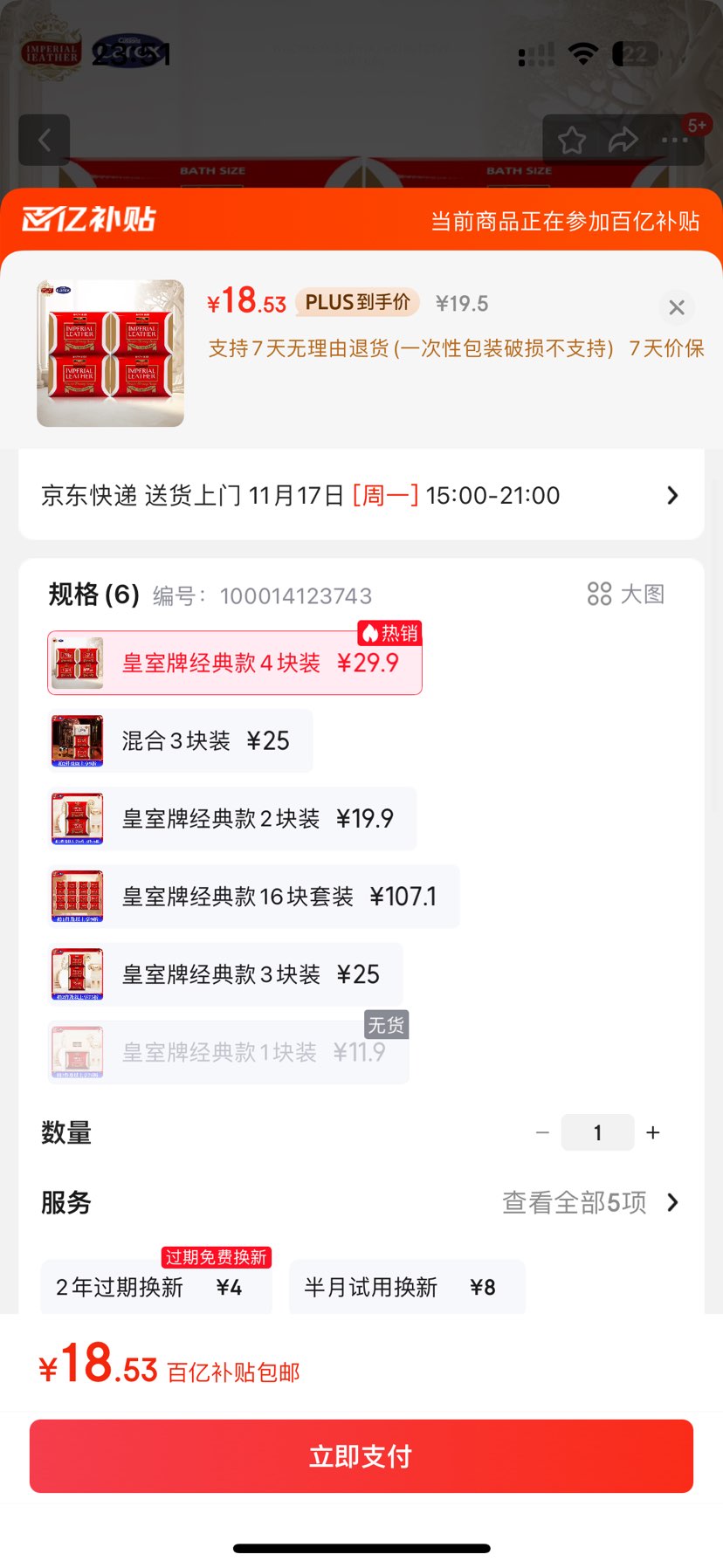The height and width of the screenshot is (1568, 723).
Task: Open the product thumbnail image
Action: [x=110, y=354]
